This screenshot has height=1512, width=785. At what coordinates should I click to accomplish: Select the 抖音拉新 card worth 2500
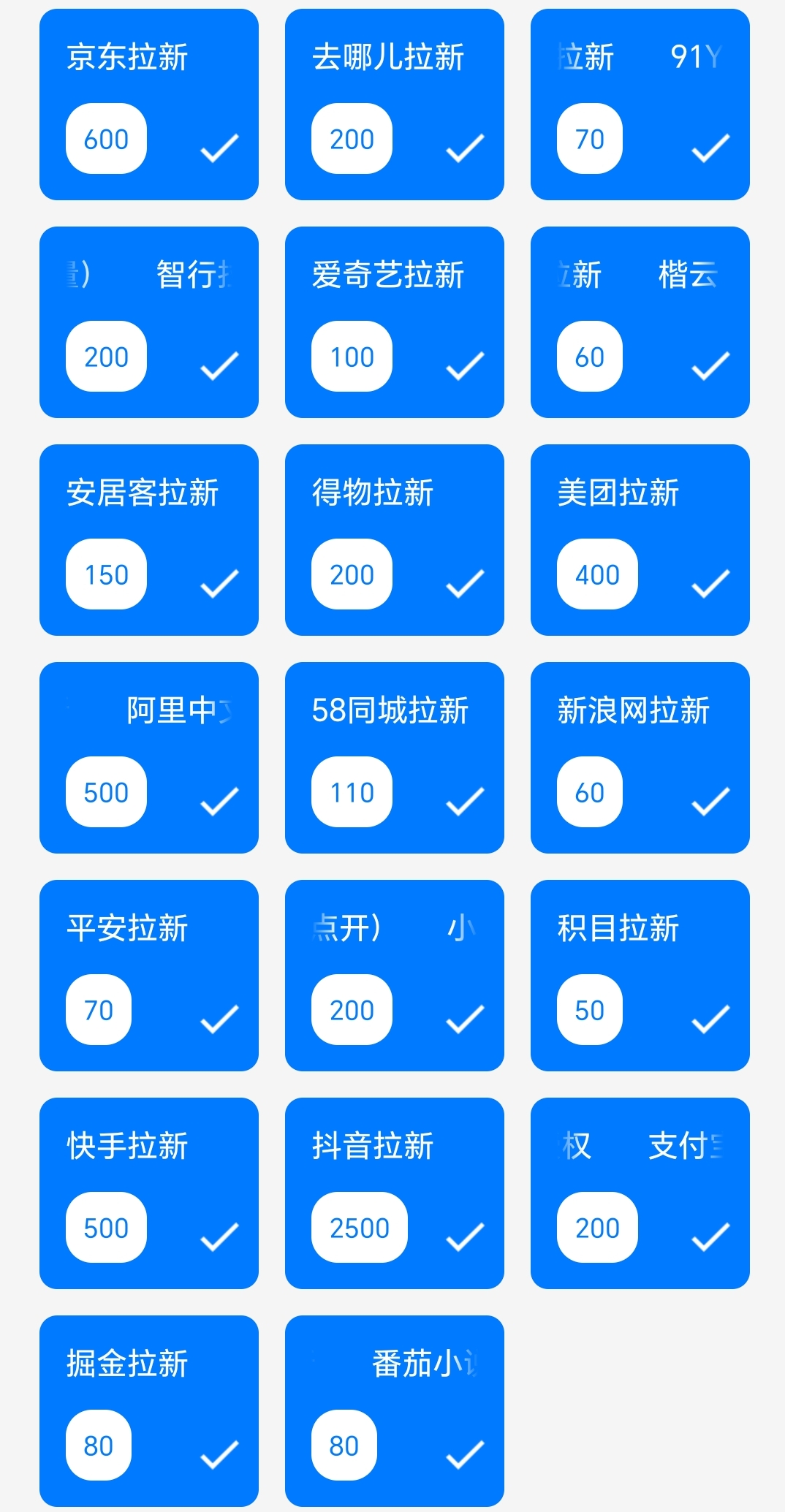(x=395, y=1193)
